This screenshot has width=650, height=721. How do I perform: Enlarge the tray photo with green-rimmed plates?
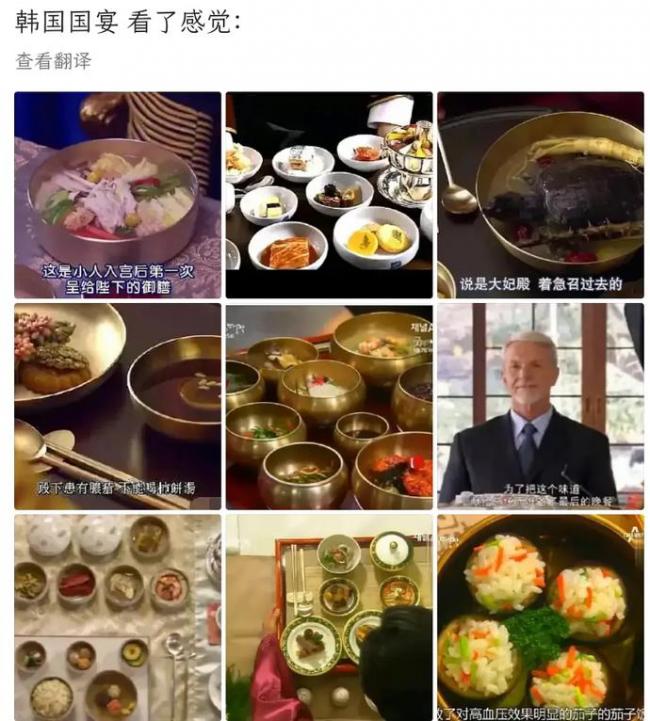point(329,617)
